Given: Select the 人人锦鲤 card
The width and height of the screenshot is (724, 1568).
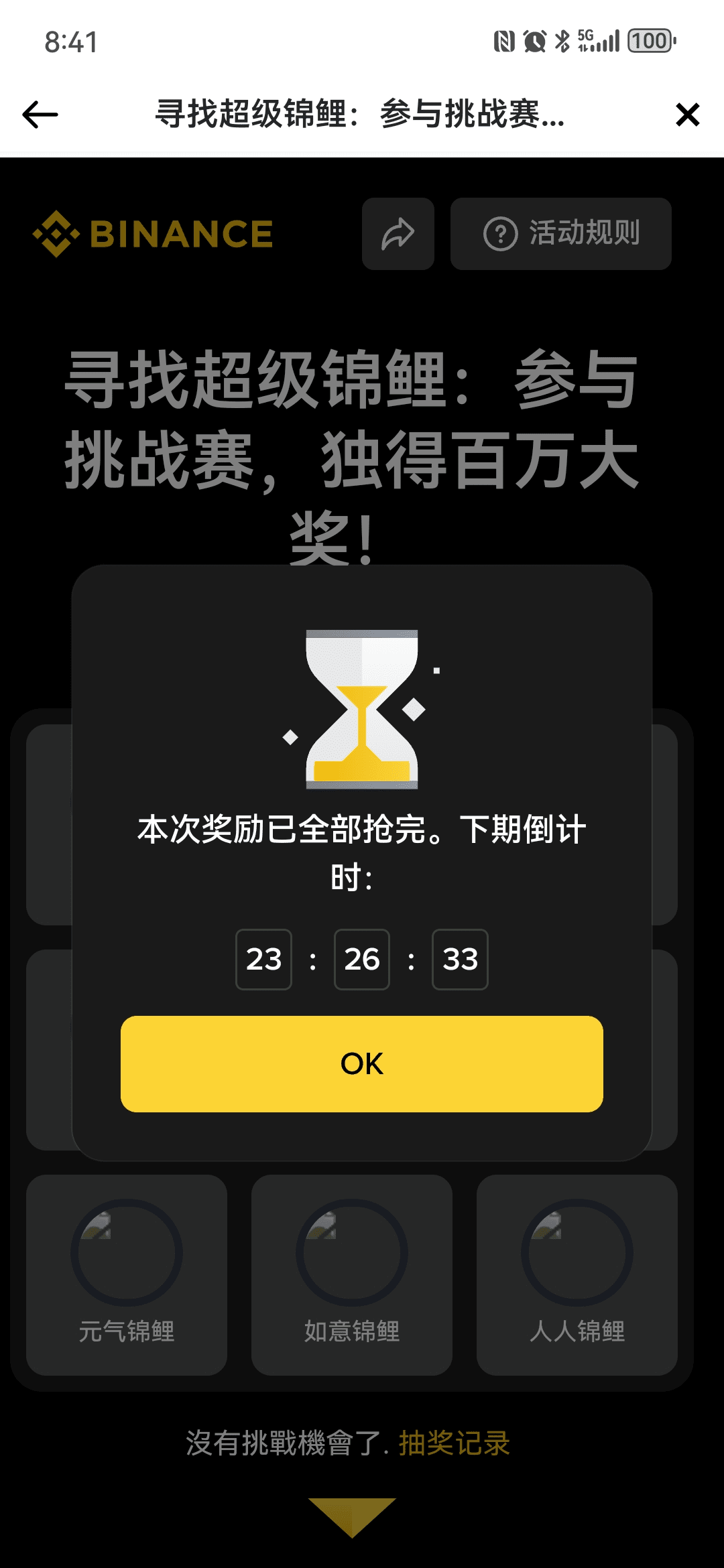Looking at the screenshot, I should [x=577, y=1275].
